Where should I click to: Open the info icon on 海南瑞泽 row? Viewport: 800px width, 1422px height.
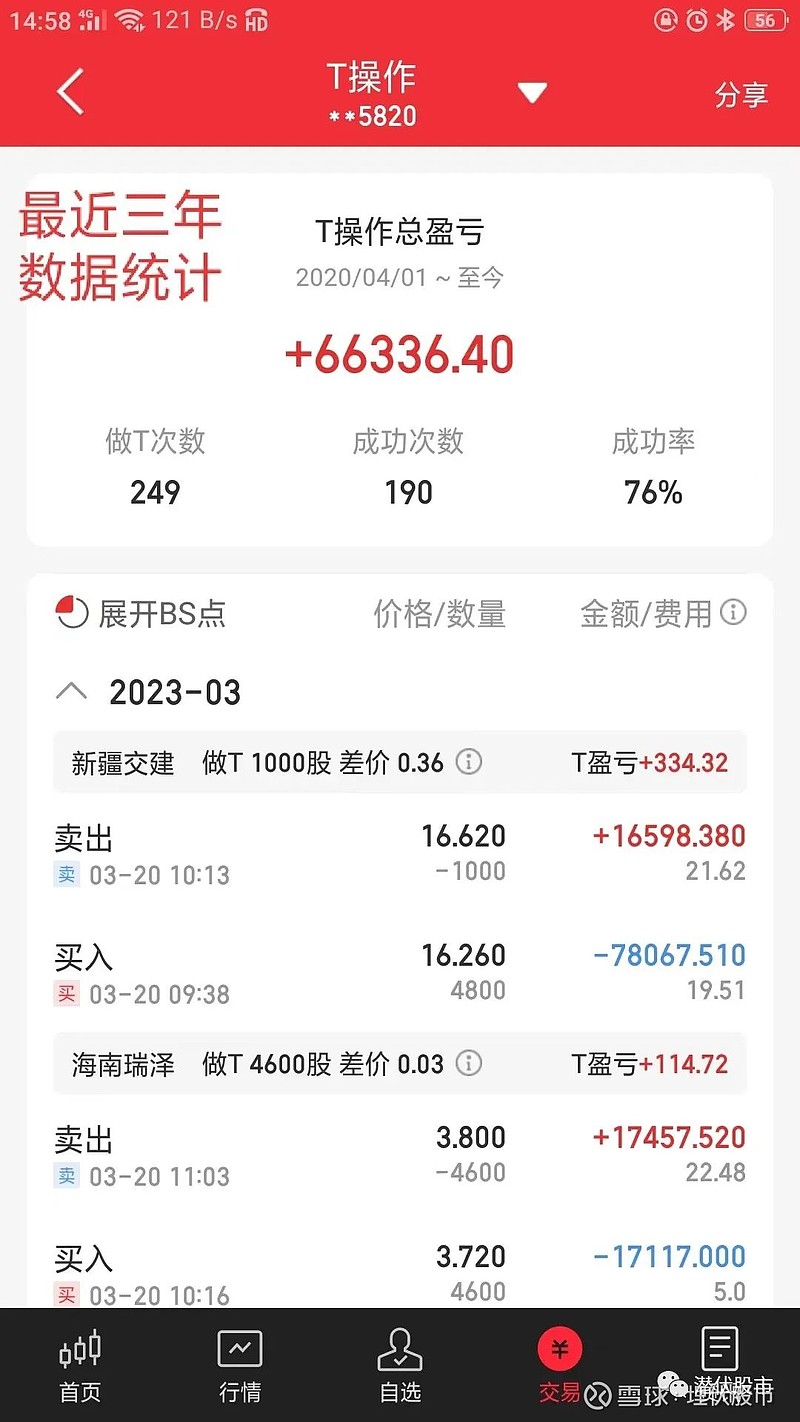coord(468,1063)
